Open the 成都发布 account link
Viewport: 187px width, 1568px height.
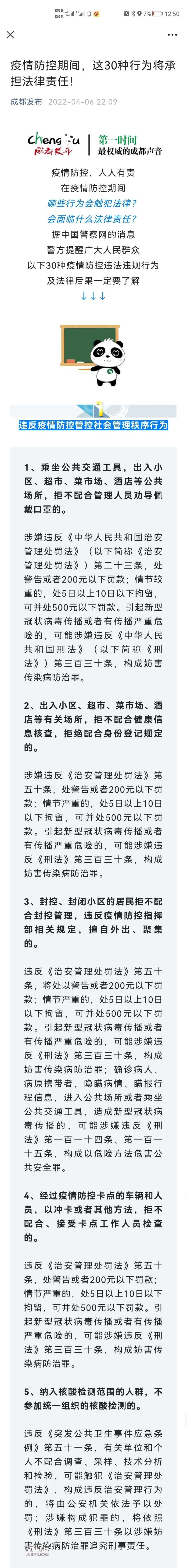(x=26, y=102)
